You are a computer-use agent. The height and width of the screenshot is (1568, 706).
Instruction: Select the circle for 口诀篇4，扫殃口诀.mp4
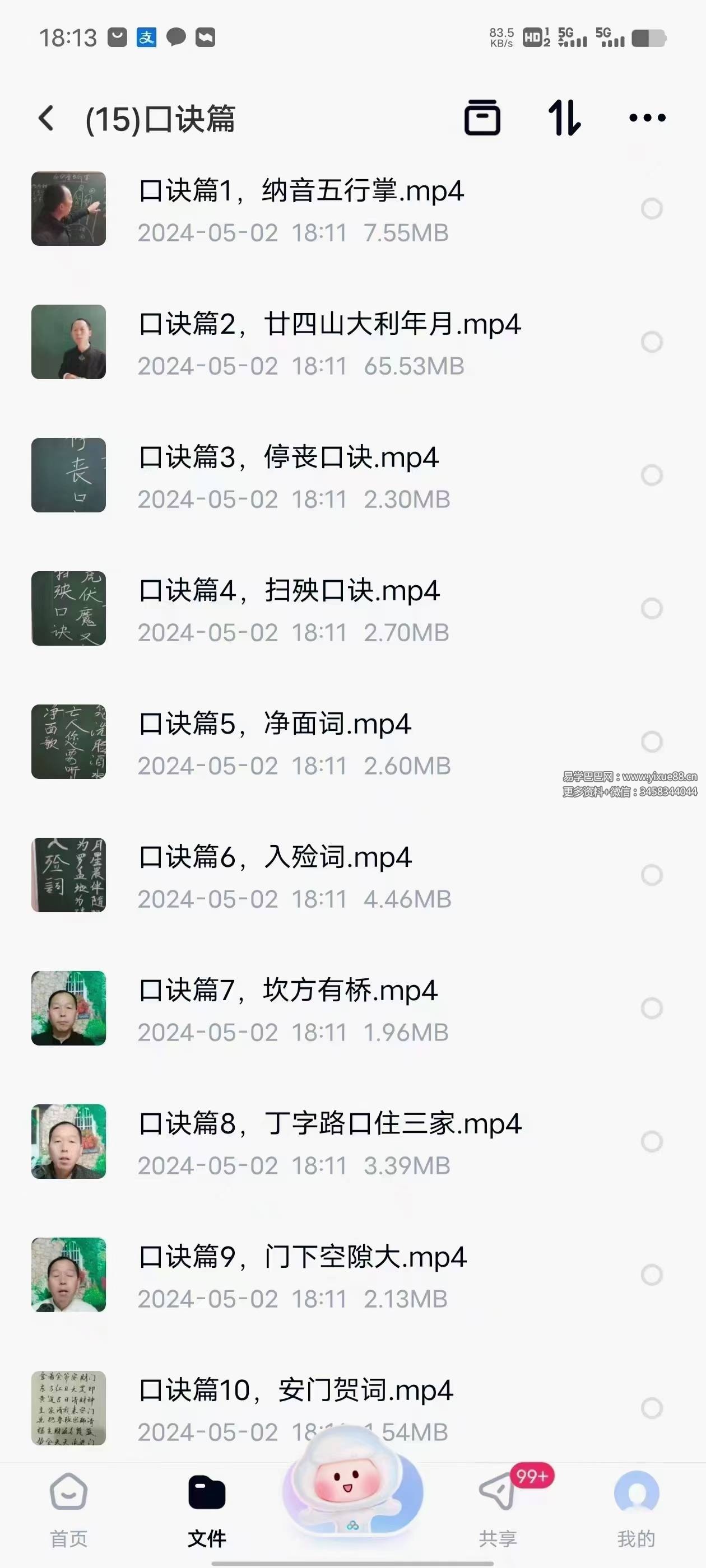[x=651, y=608]
